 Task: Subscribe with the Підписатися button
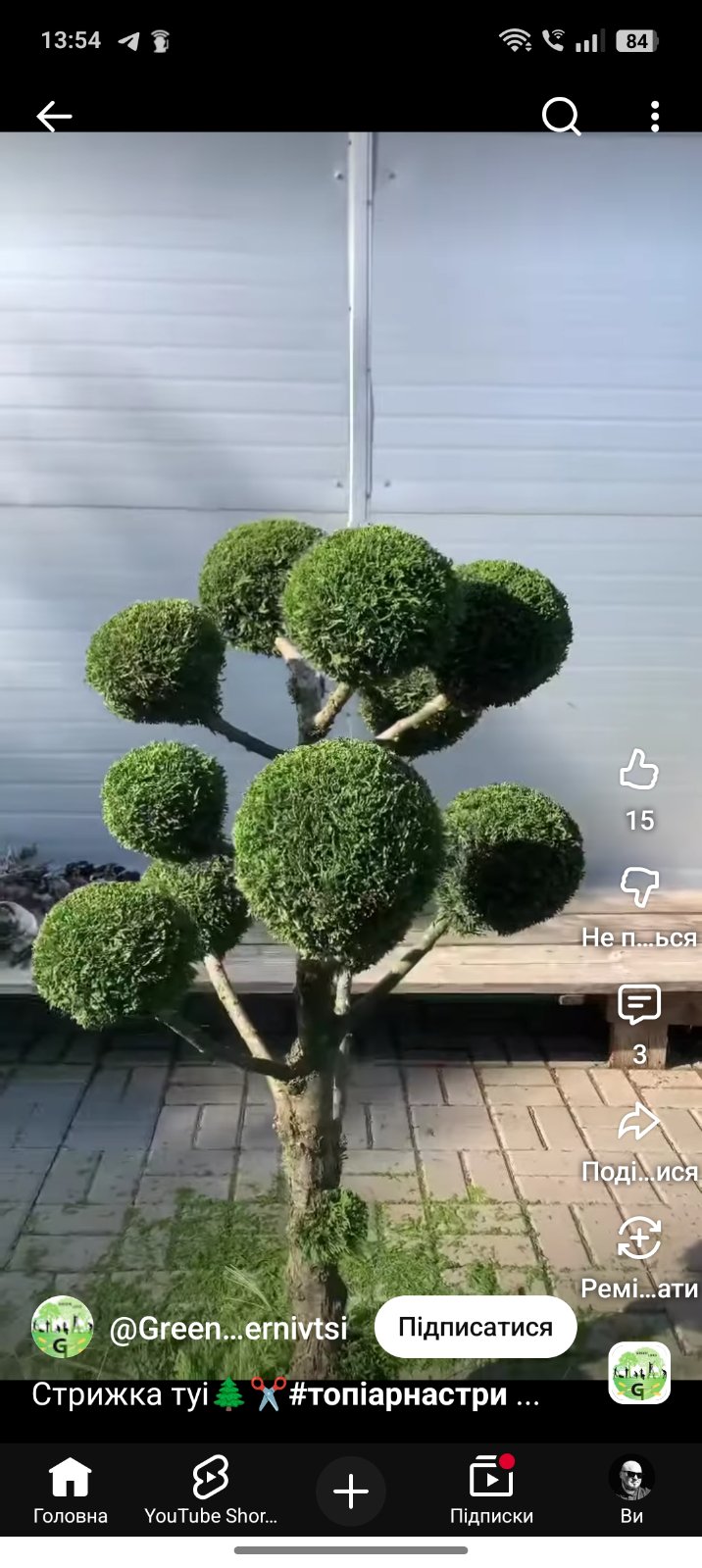(x=476, y=1327)
